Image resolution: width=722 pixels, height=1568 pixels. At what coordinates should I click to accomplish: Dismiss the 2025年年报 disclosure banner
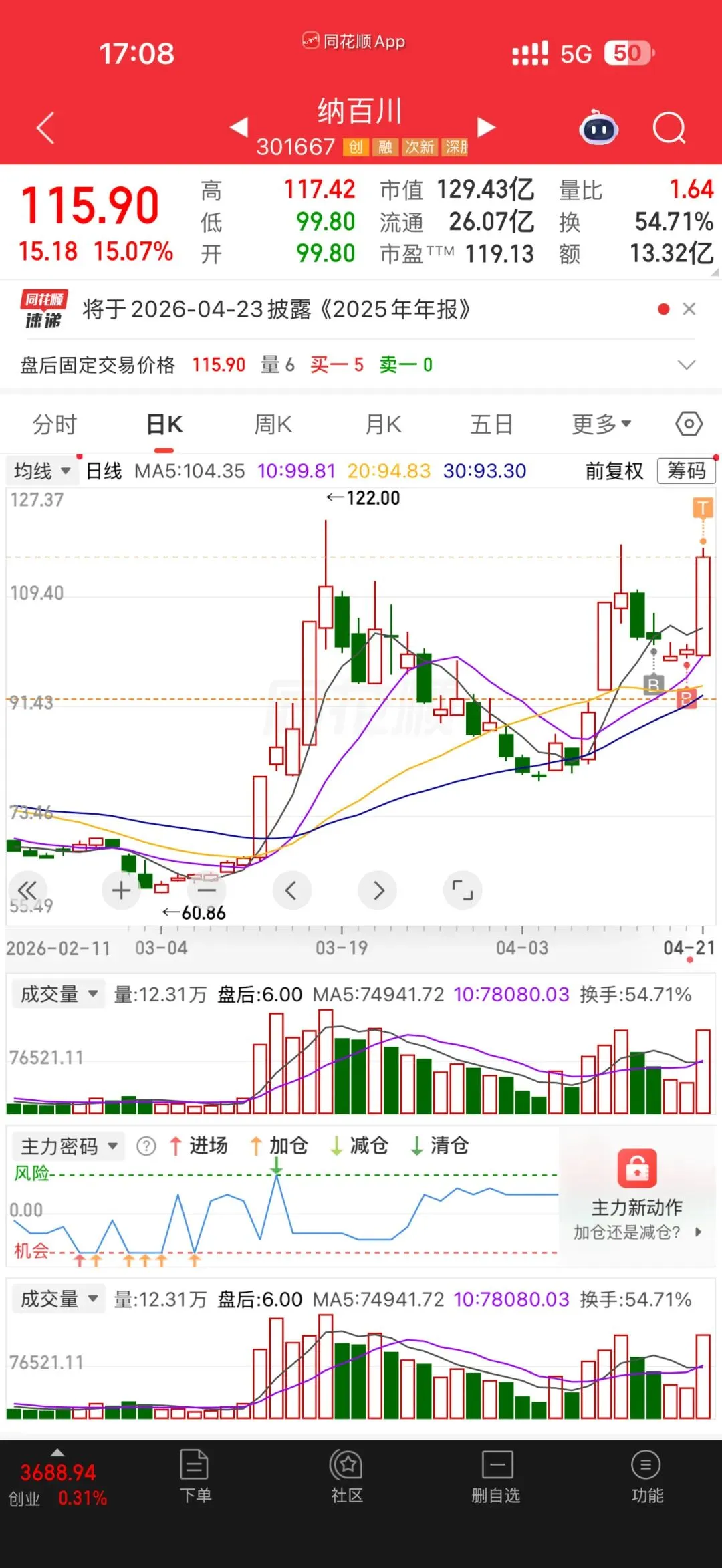689,309
